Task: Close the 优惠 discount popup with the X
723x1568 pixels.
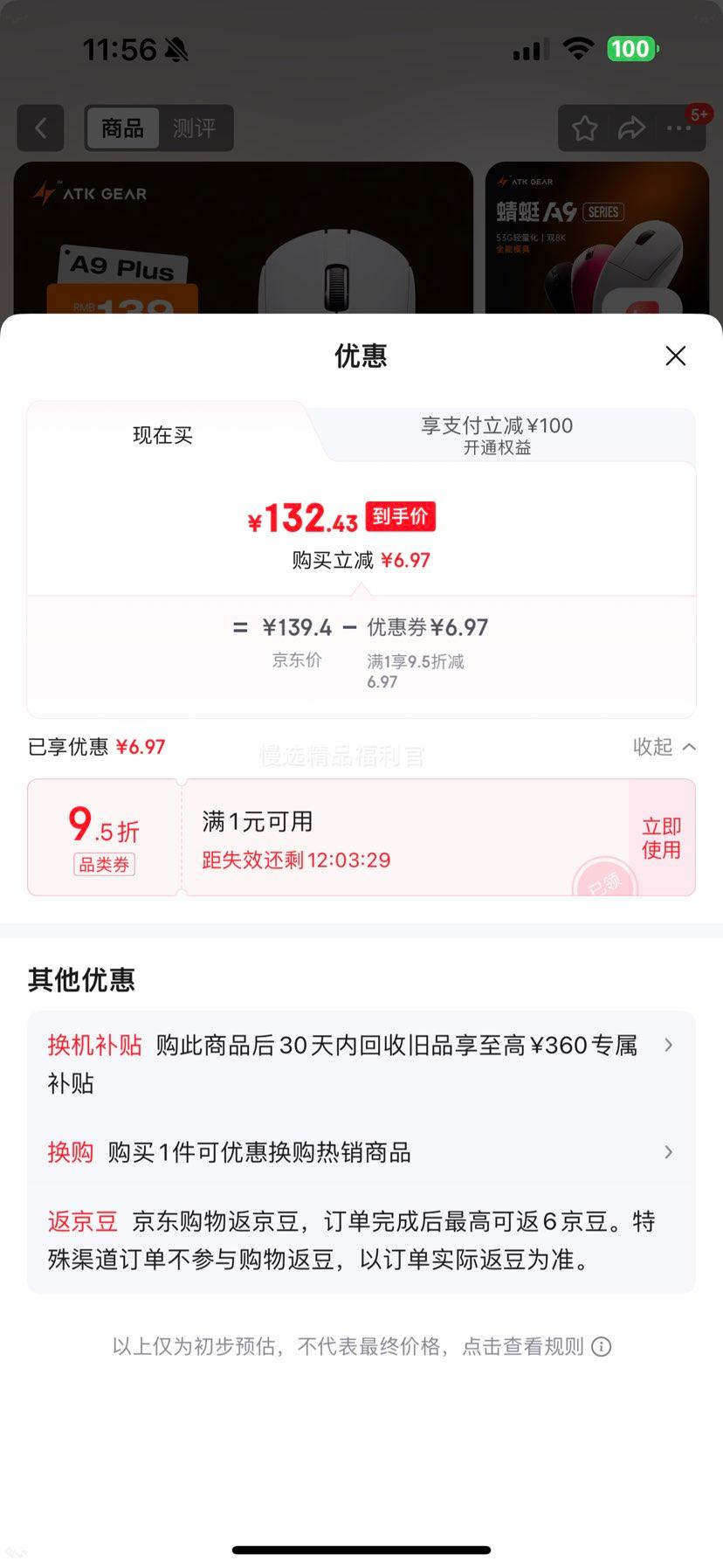Action: point(675,356)
